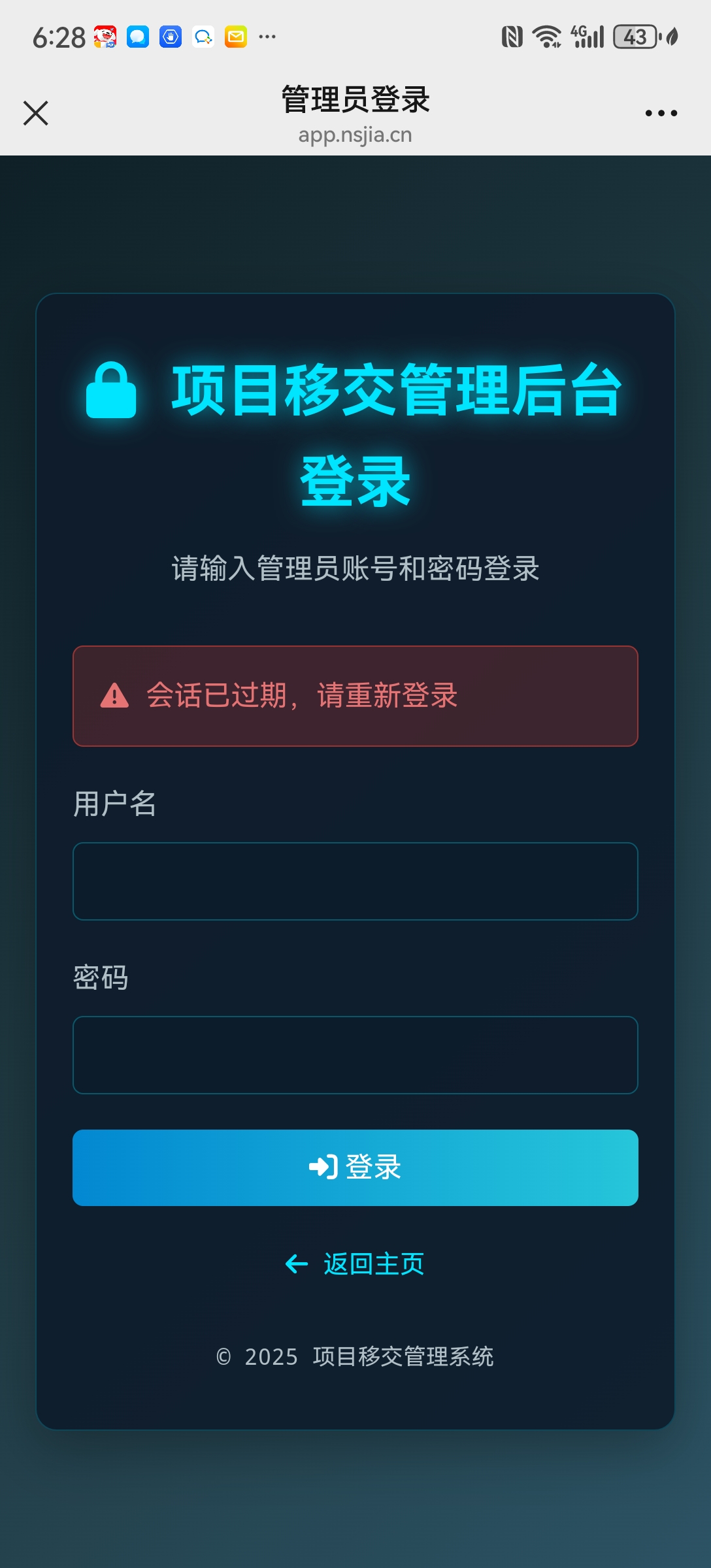Focus the 密码 password field
The height and width of the screenshot is (1568, 711).
tap(355, 1055)
